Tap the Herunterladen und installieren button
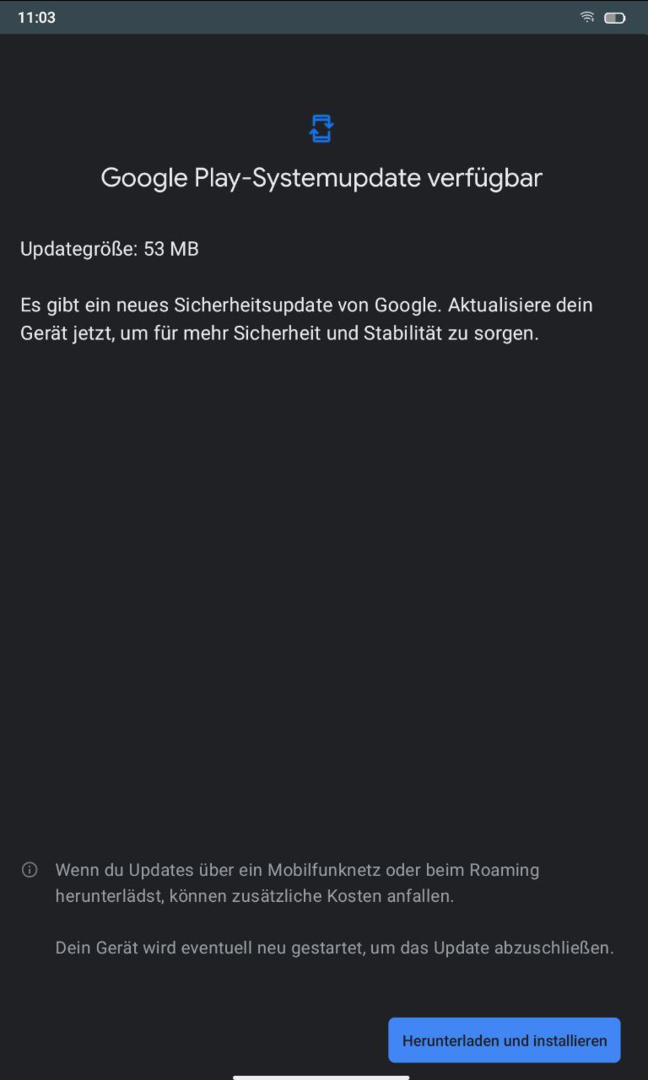Screen dimensions: 648x1080 click(x=504, y=1040)
